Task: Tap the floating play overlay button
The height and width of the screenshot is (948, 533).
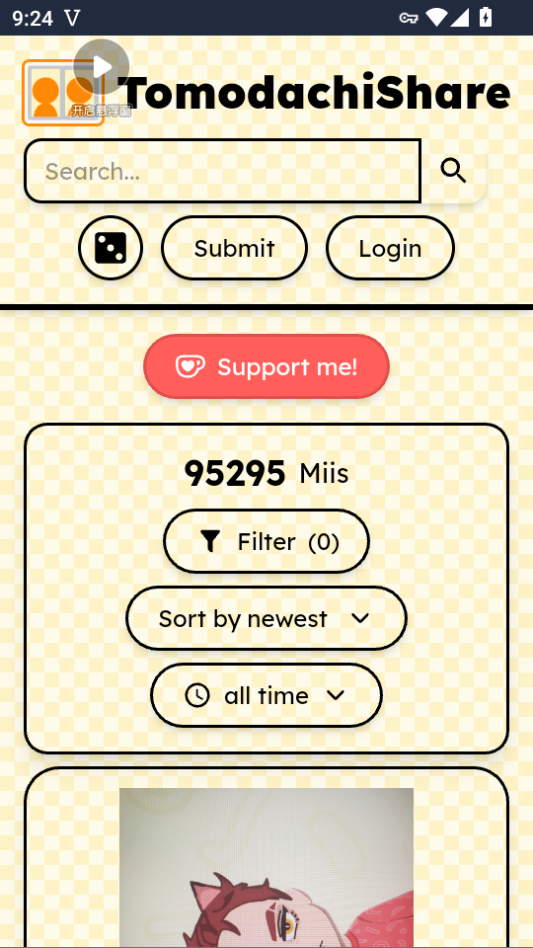Action: click(x=102, y=67)
